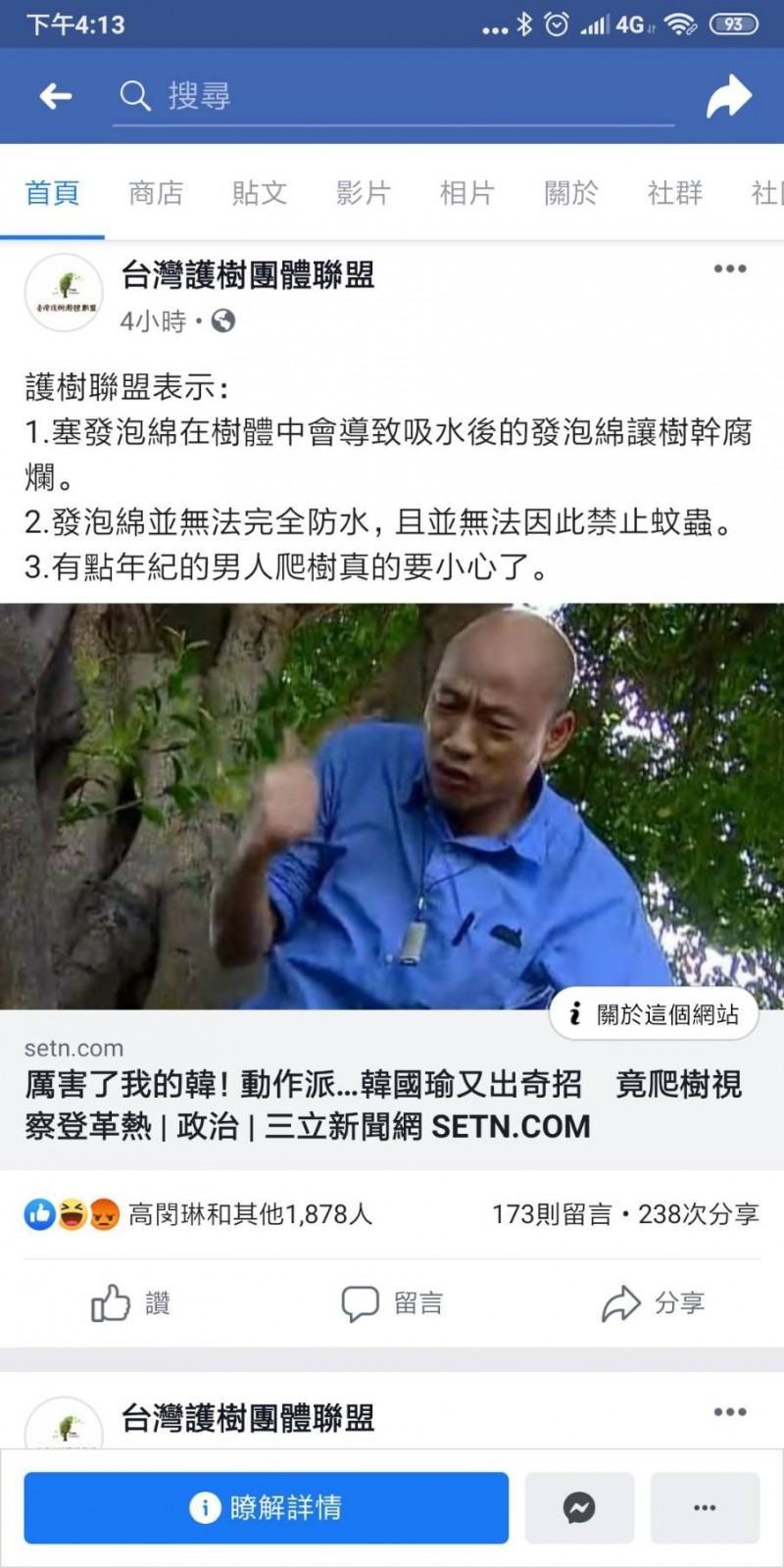The height and width of the screenshot is (1568, 784).
Task: Switch to the 關於 tab
Action: tap(571, 193)
